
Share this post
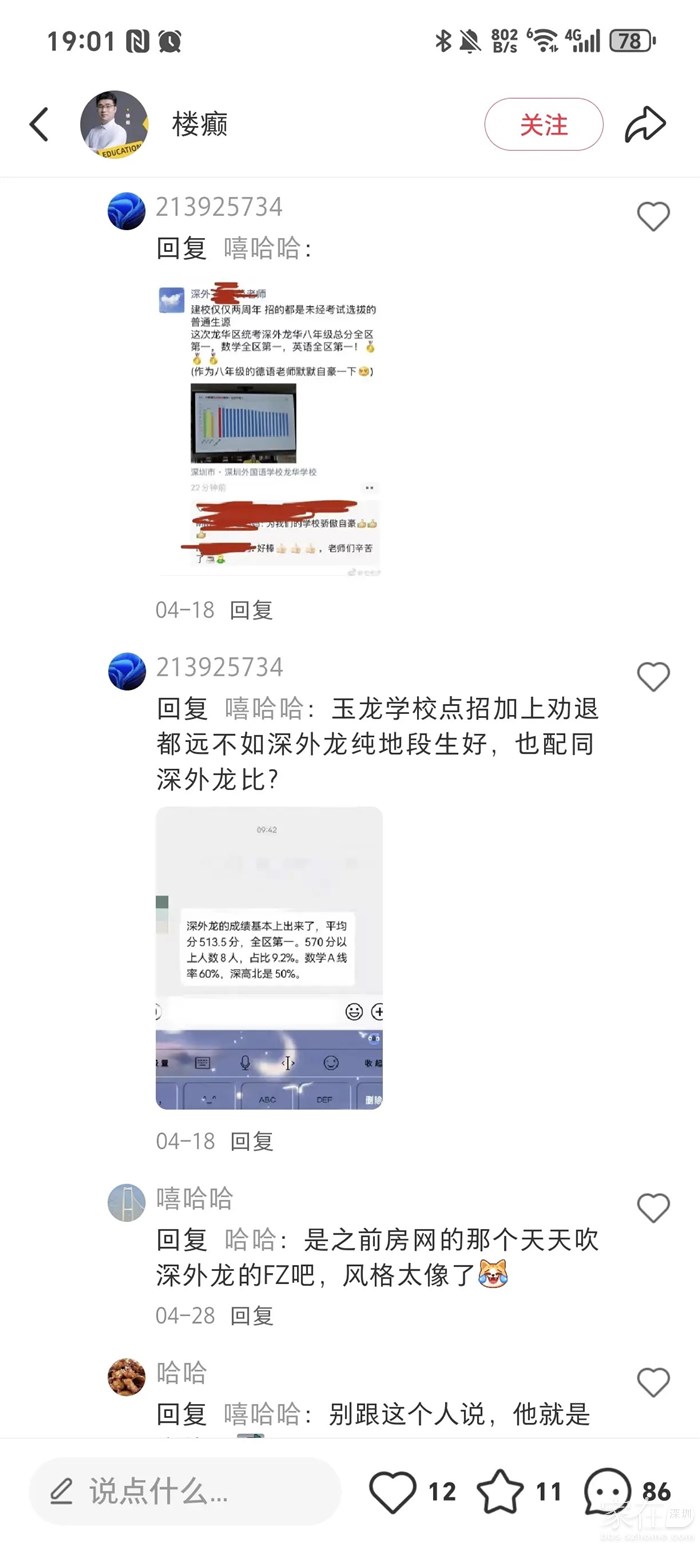[x=645, y=125]
